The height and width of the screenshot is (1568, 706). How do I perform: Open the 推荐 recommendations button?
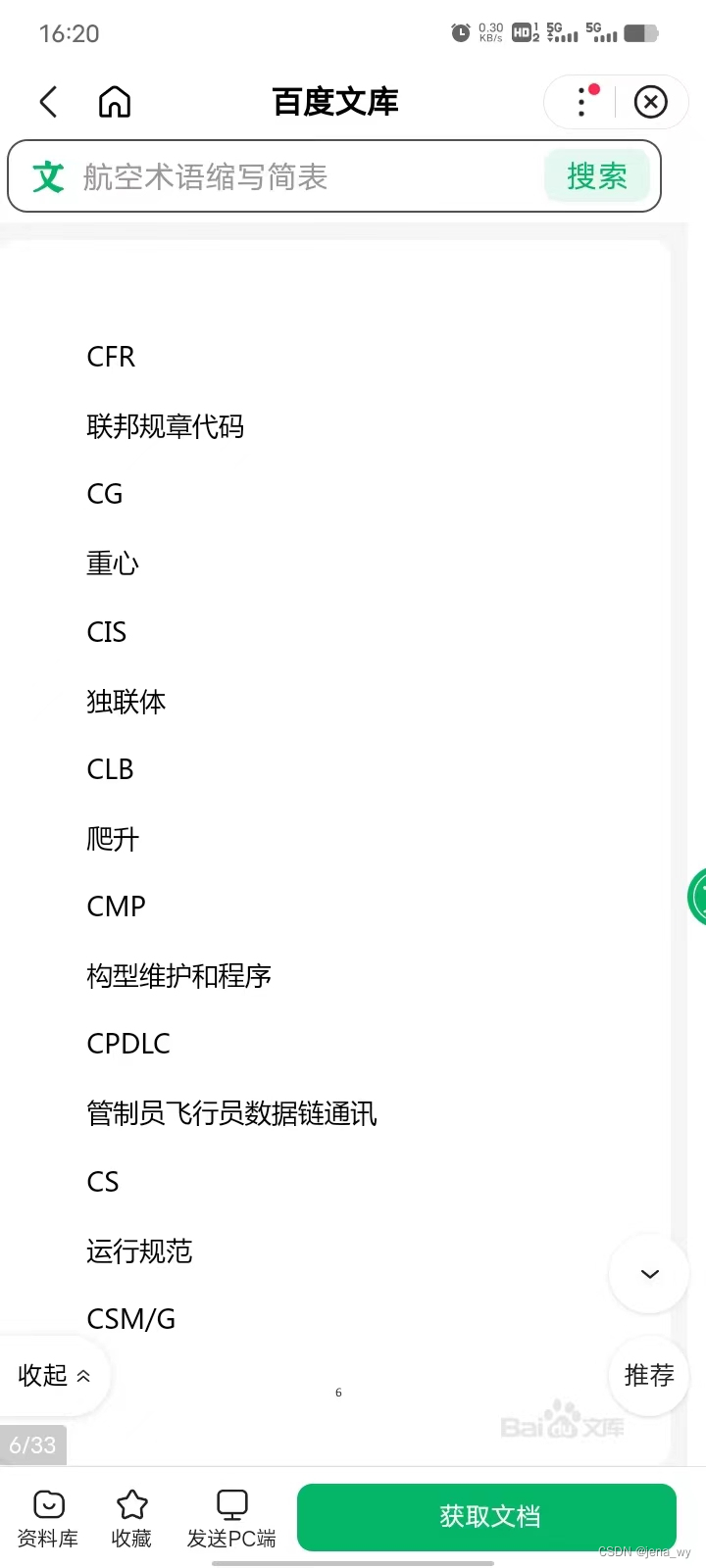tap(648, 1375)
